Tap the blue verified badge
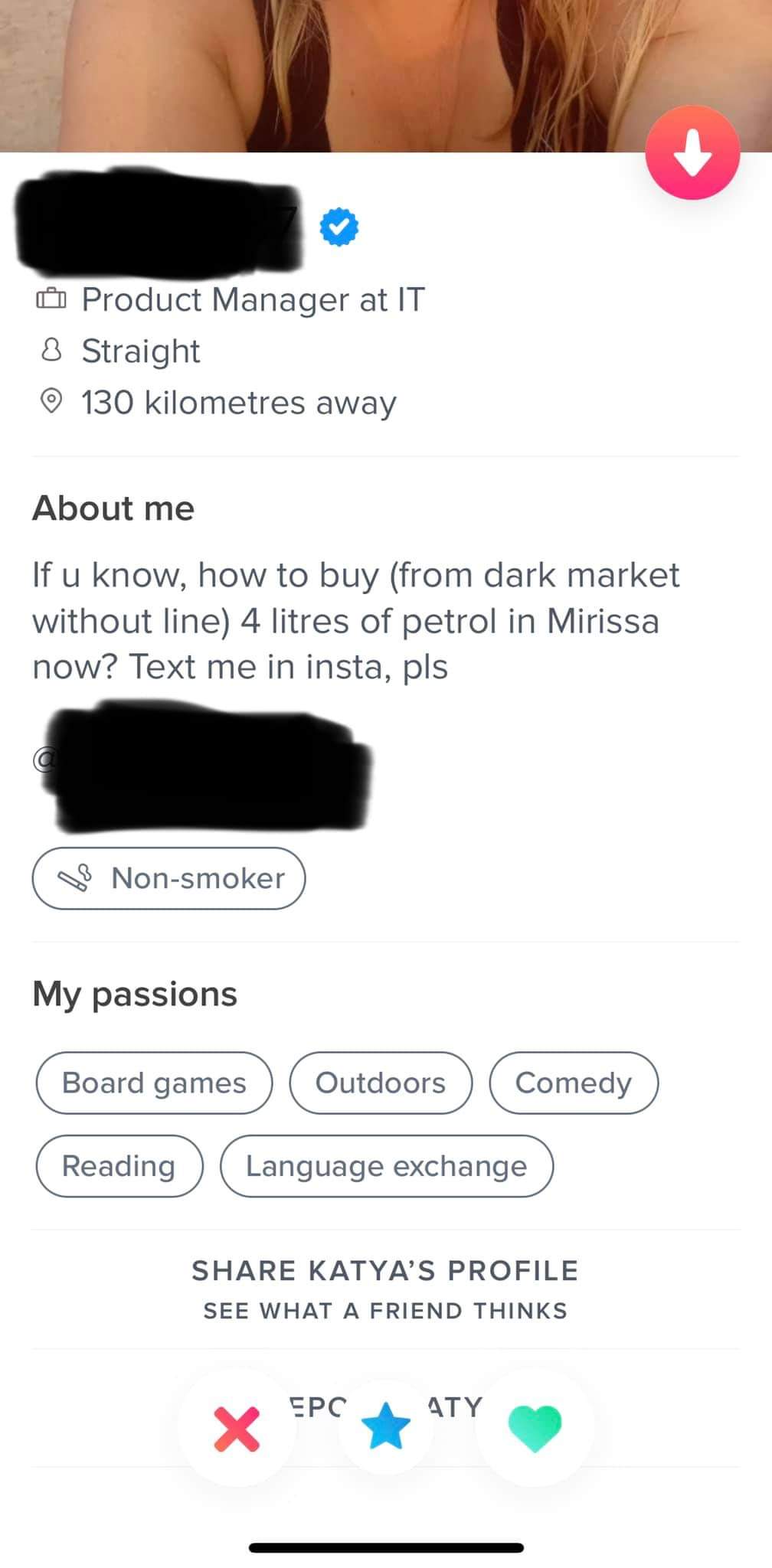772x1568 pixels. 339,227
